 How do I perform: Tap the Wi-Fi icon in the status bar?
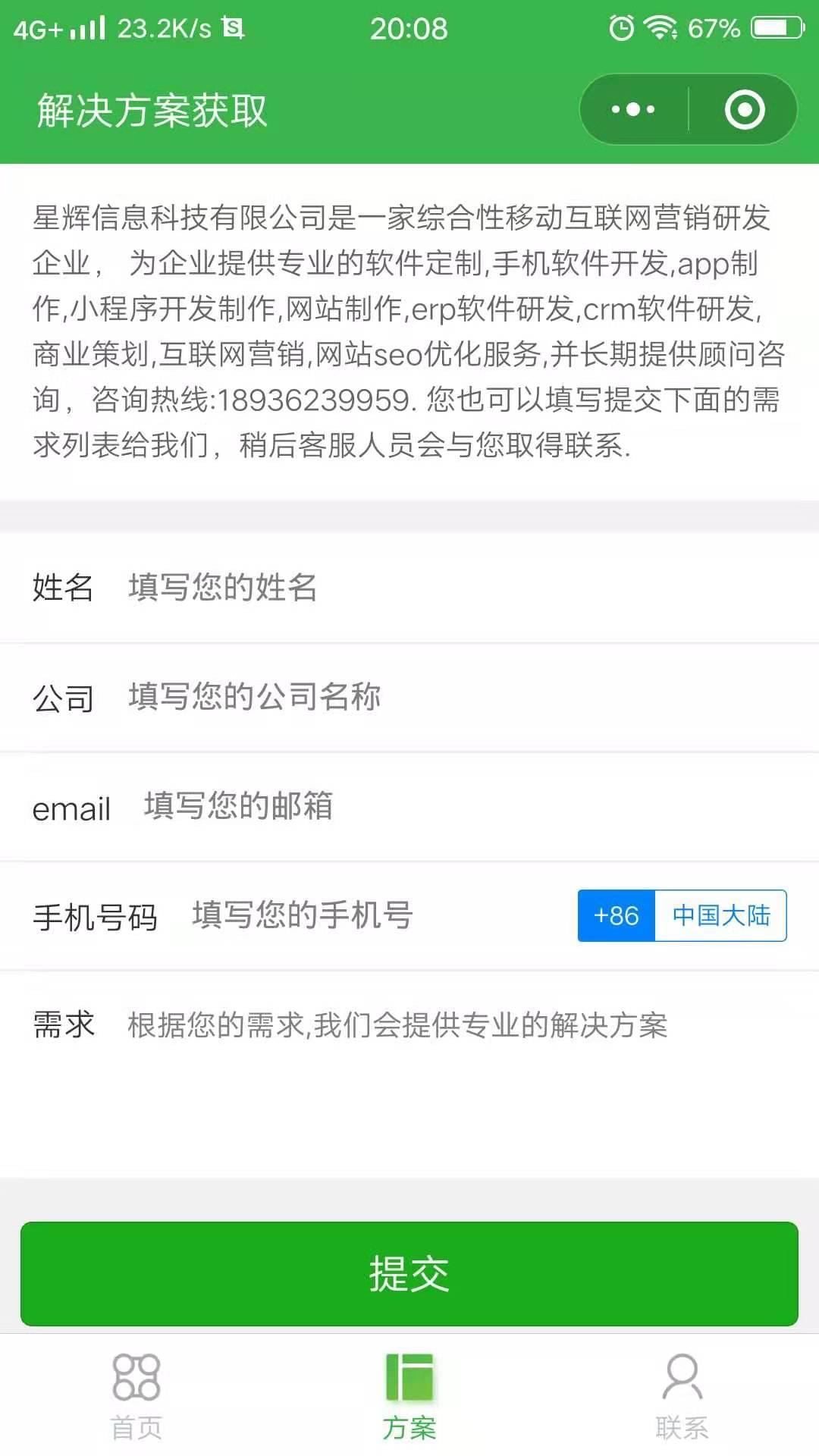[661, 27]
